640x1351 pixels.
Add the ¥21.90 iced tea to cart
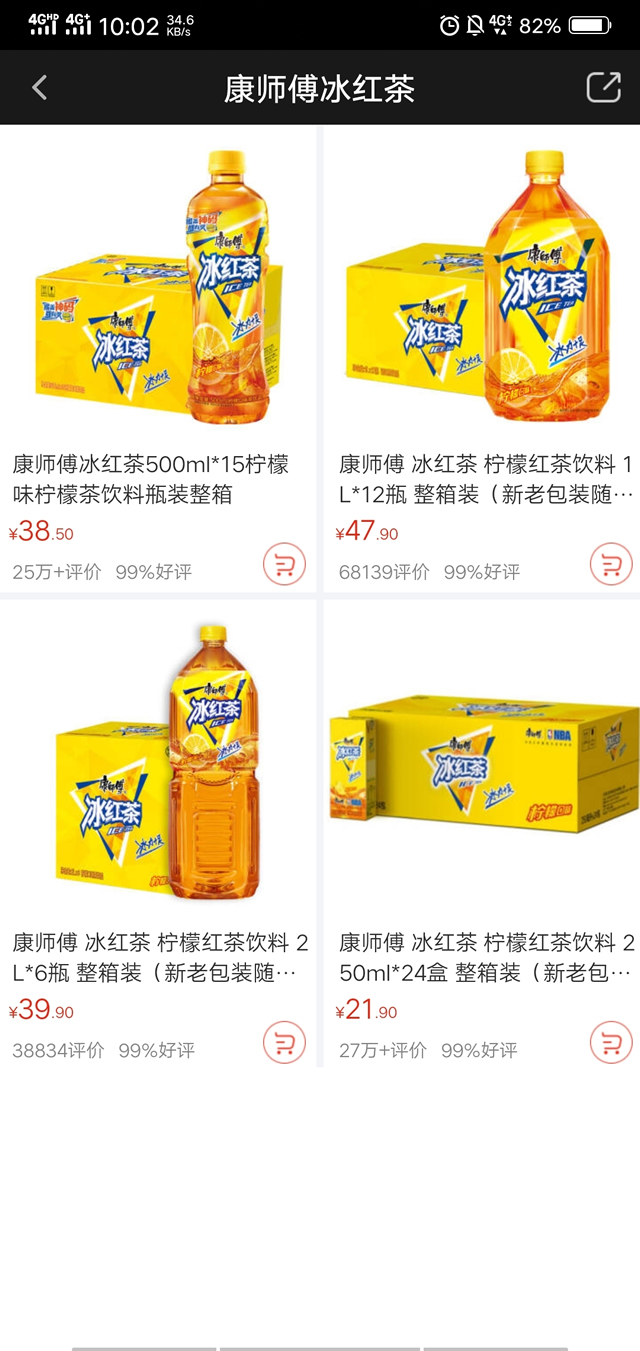click(610, 1043)
